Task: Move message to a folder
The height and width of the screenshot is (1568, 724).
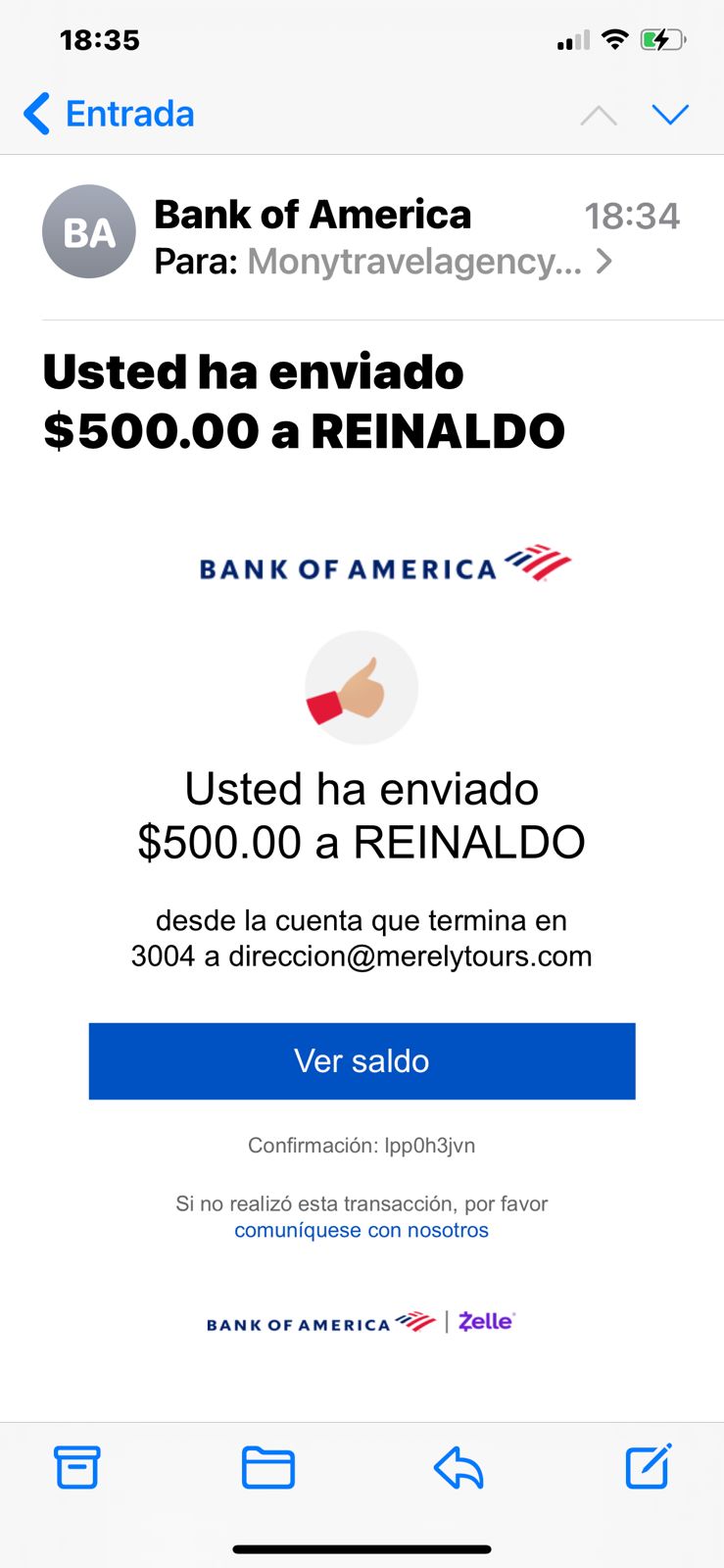Action: click(268, 1468)
